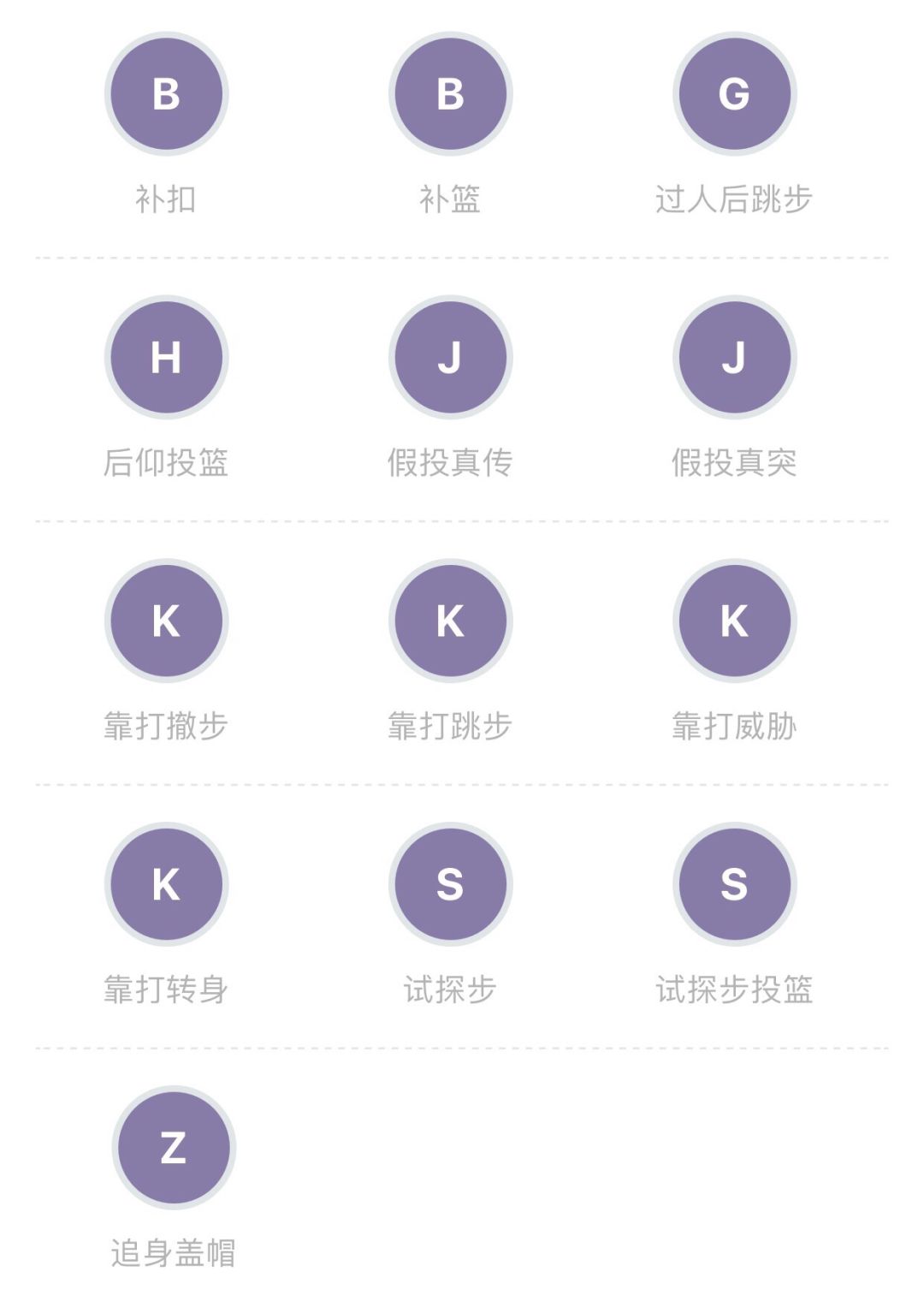
Task: Select the 假投真传 label text
Action: click(452, 460)
